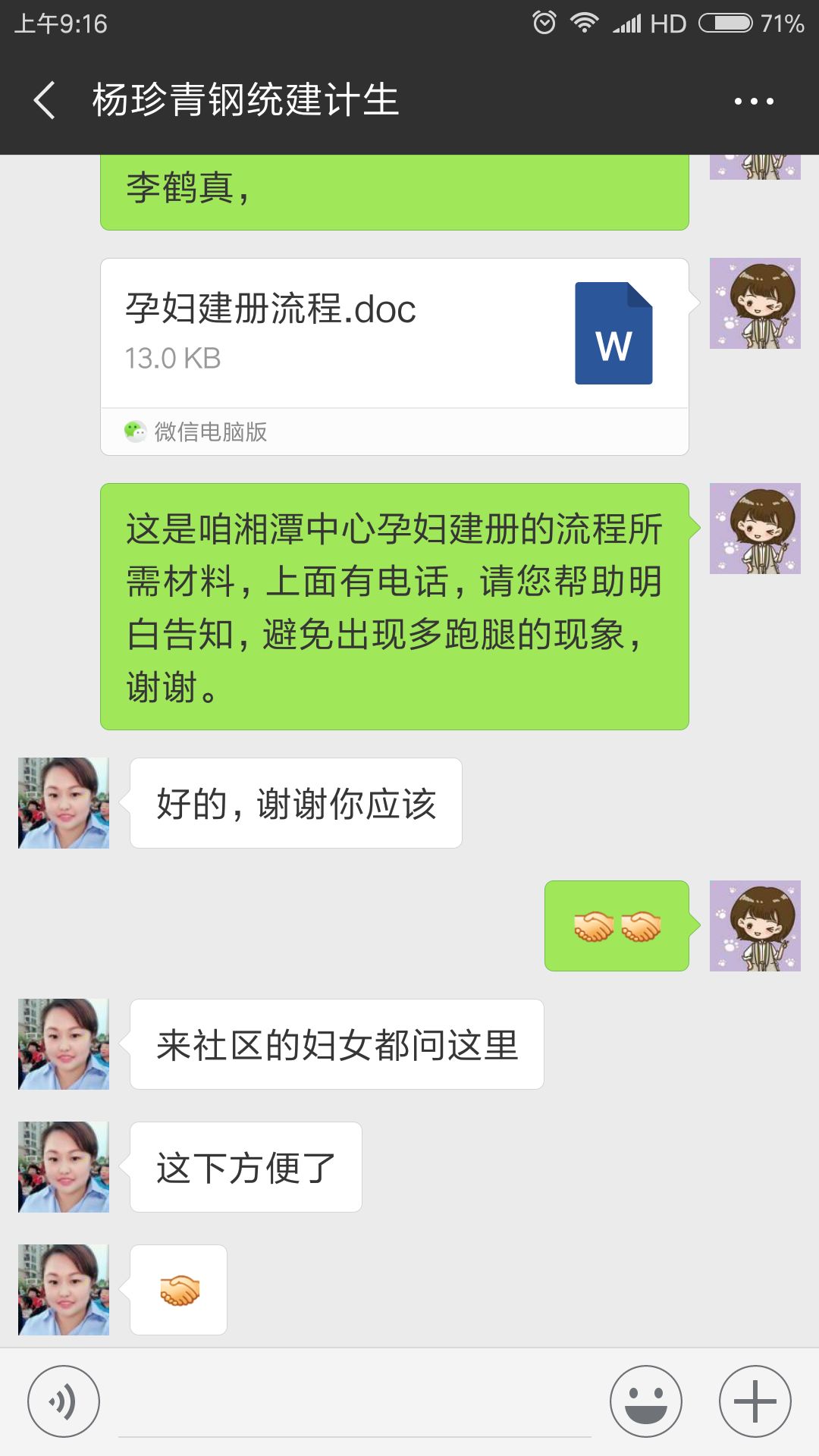Open contact avatar beside 好的，谢谢你应该 message

64,803
